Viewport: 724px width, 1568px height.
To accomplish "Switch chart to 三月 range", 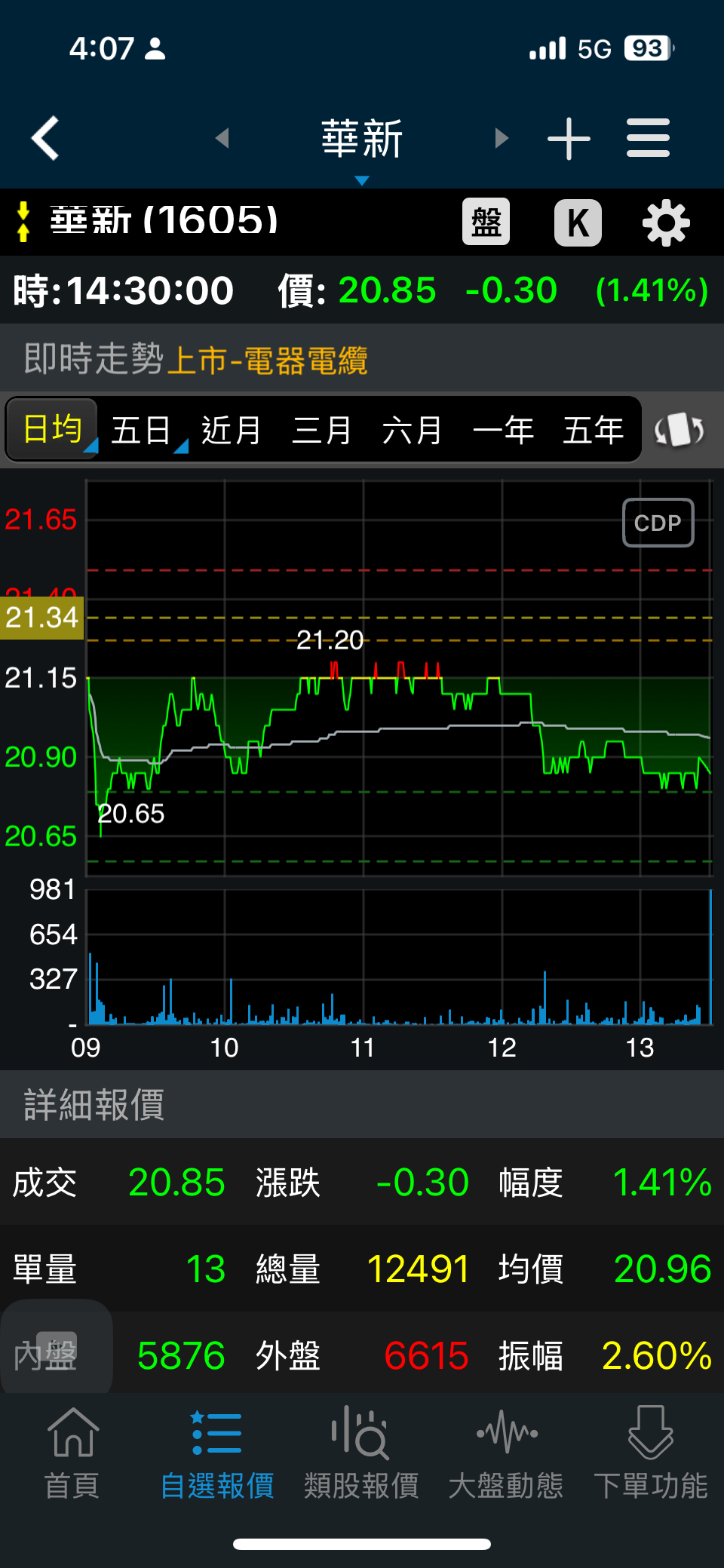I will 321,431.
